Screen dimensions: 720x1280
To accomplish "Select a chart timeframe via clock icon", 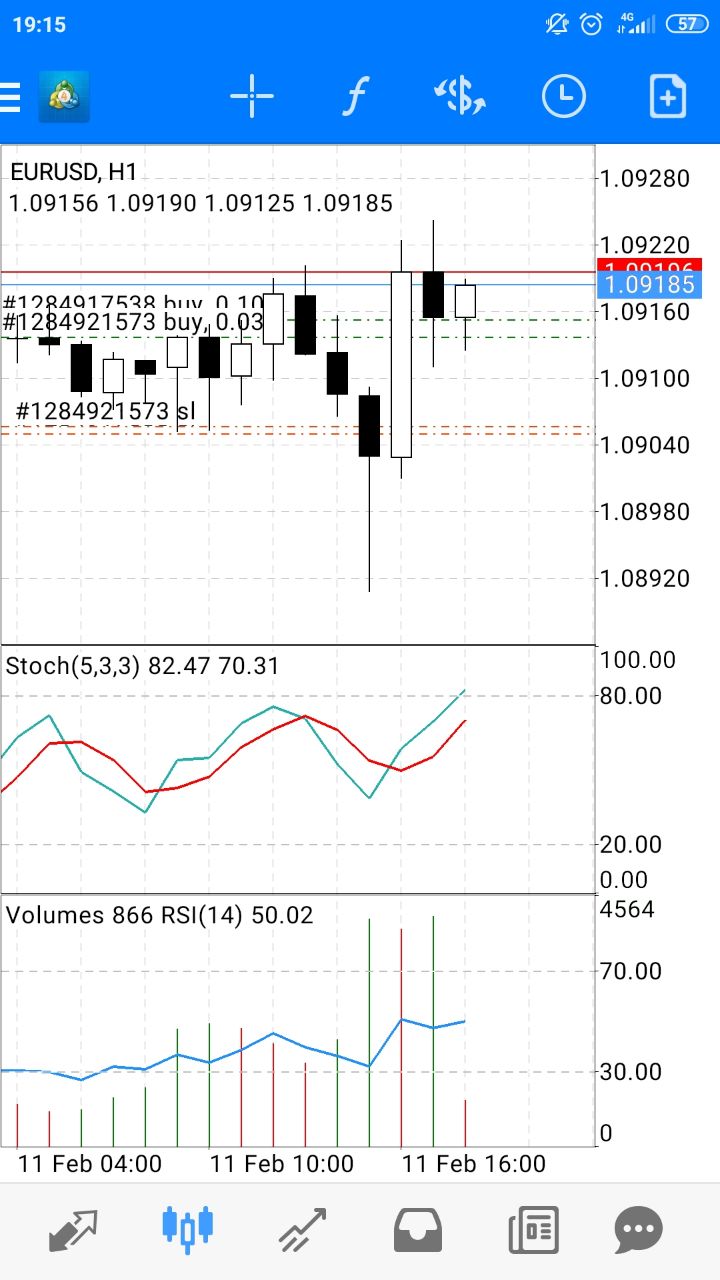I will (563, 97).
